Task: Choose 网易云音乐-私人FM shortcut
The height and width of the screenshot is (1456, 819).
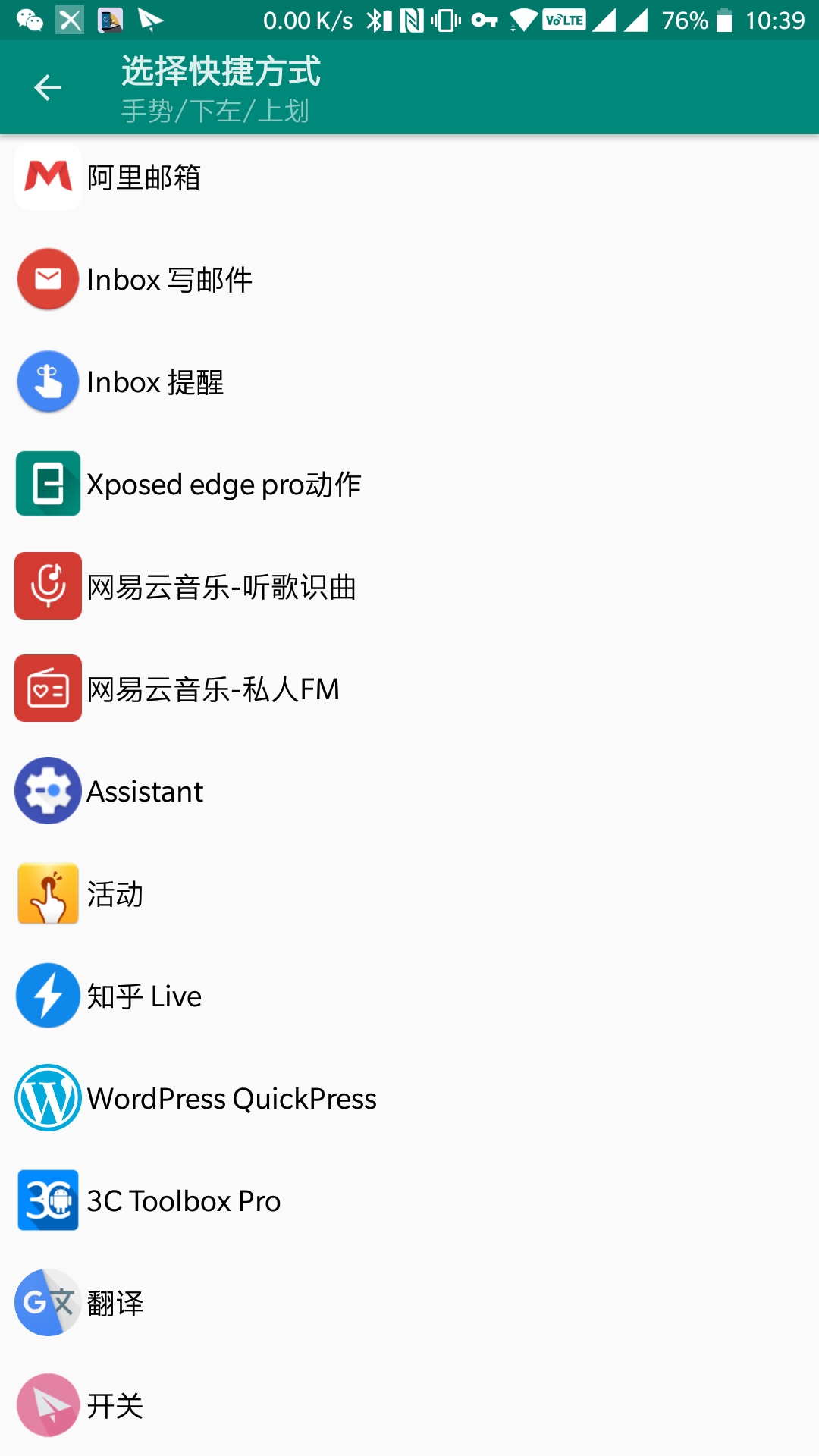Action: point(409,689)
